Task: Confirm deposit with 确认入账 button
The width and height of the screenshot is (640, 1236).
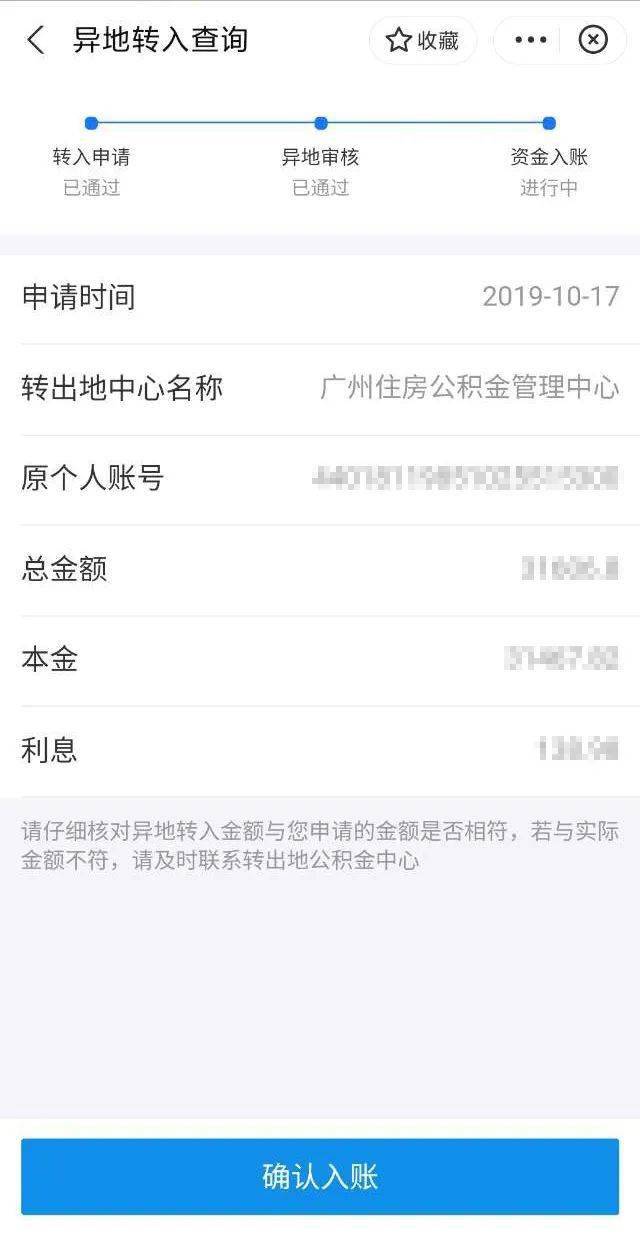Action: click(320, 1176)
